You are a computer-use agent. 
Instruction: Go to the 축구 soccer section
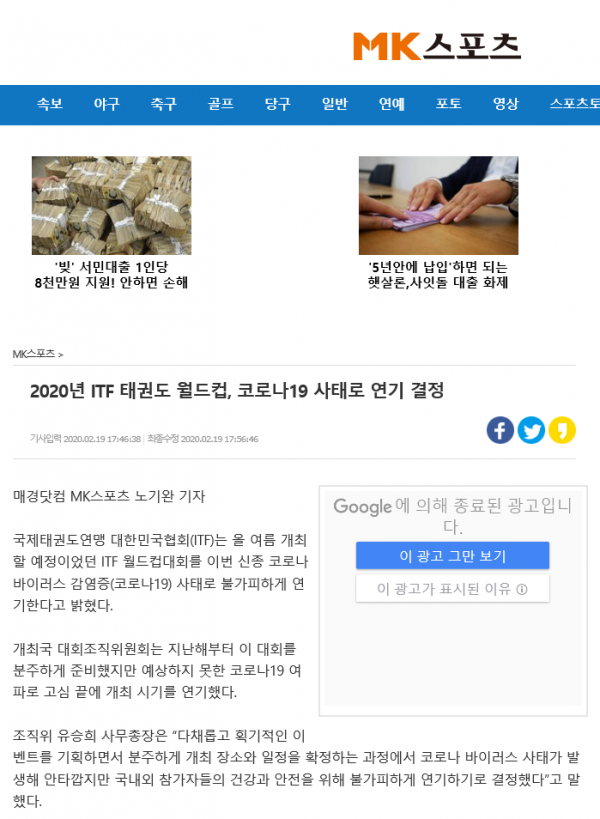tap(164, 104)
